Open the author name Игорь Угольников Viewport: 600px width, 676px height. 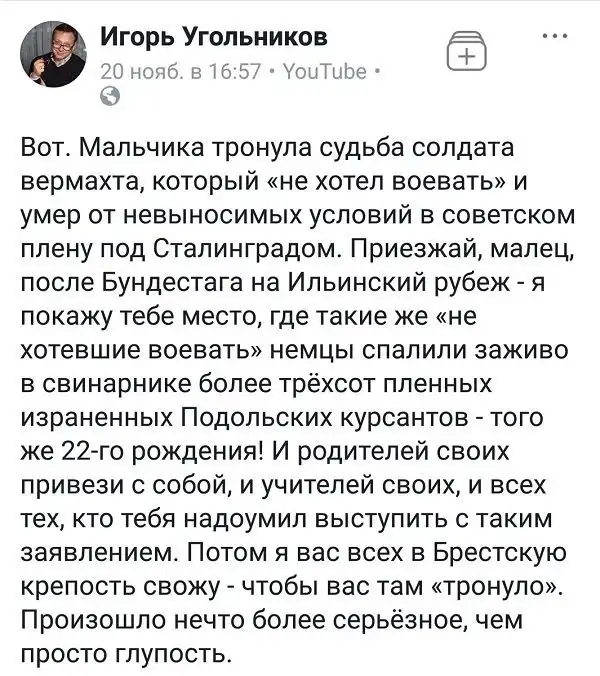coord(212,39)
